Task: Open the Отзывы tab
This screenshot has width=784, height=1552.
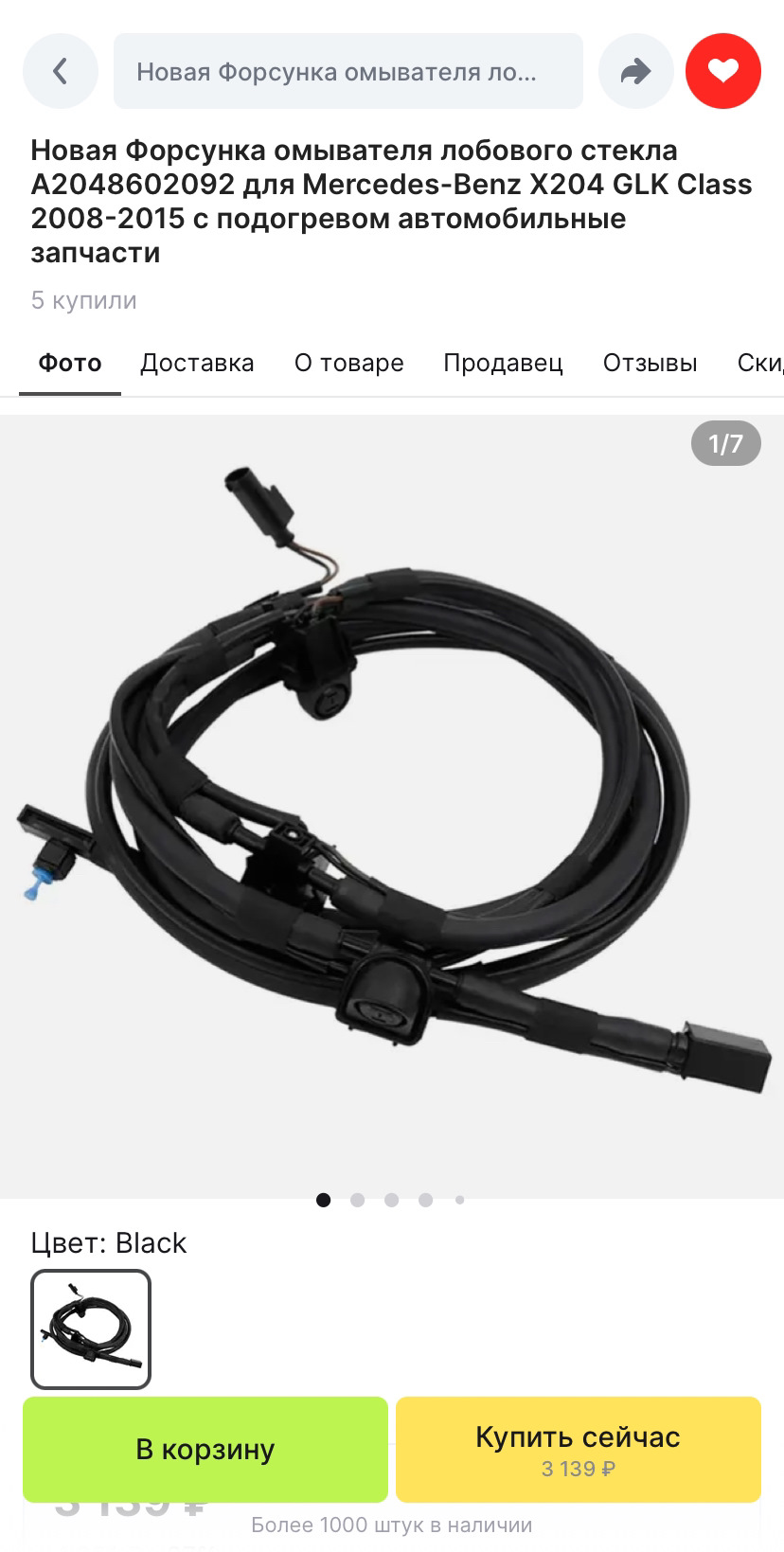Action: tap(650, 363)
